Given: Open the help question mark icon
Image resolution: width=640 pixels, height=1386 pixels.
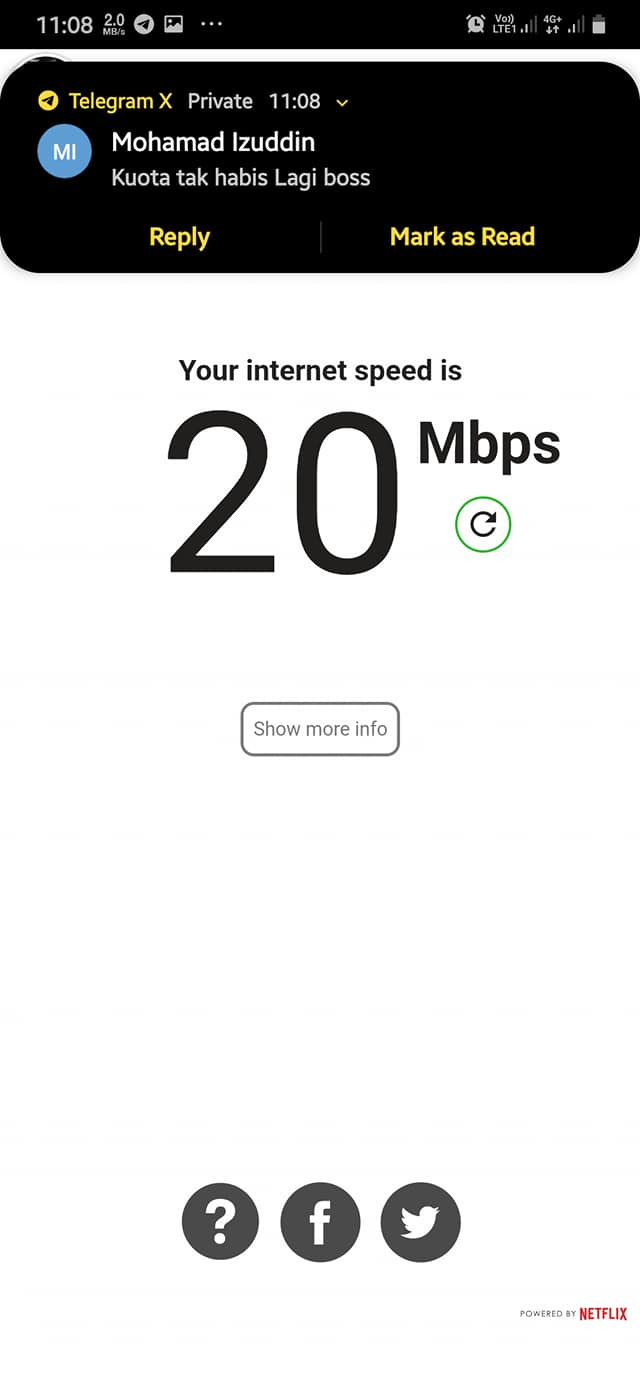Looking at the screenshot, I should point(220,1222).
